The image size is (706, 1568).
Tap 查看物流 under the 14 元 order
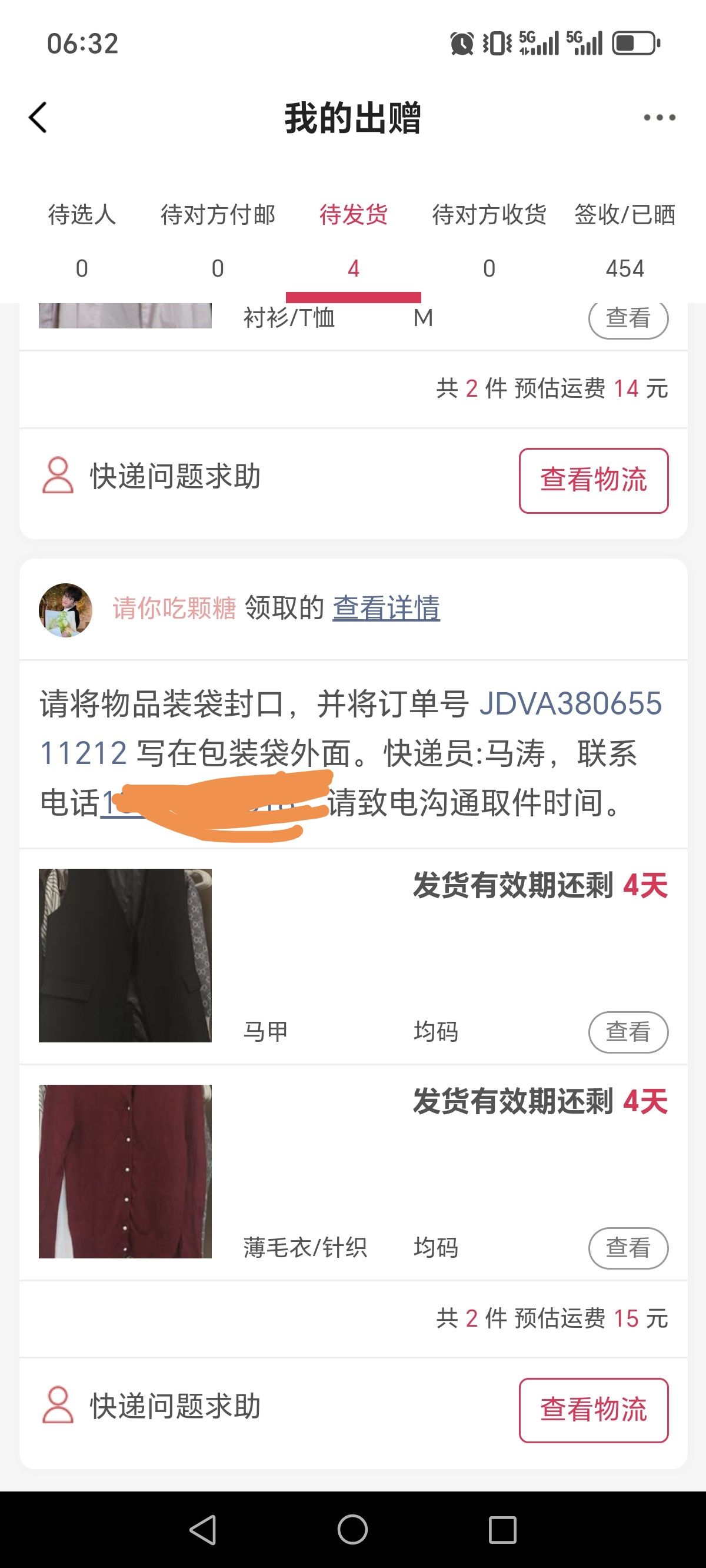point(594,480)
